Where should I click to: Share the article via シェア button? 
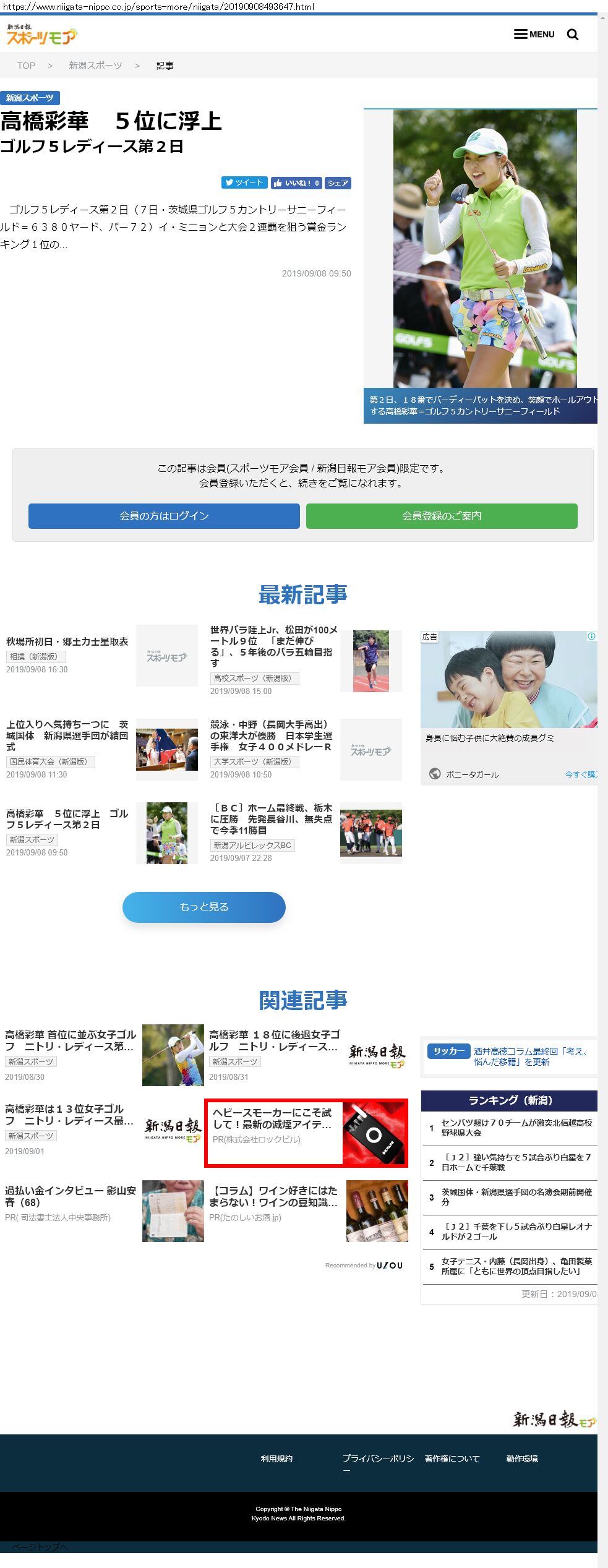click(338, 183)
